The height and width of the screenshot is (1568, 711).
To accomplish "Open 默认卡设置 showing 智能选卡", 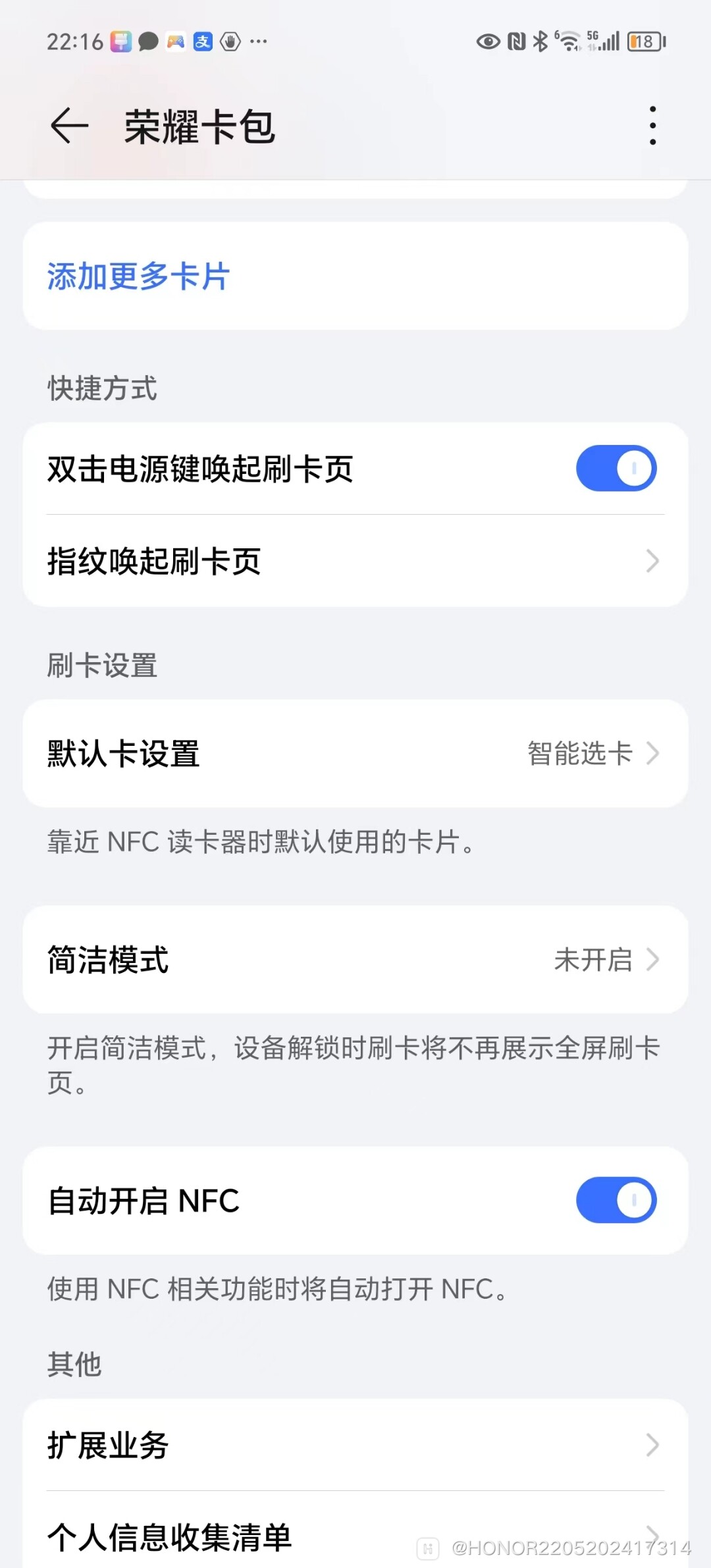I will pyautogui.click(x=355, y=753).
